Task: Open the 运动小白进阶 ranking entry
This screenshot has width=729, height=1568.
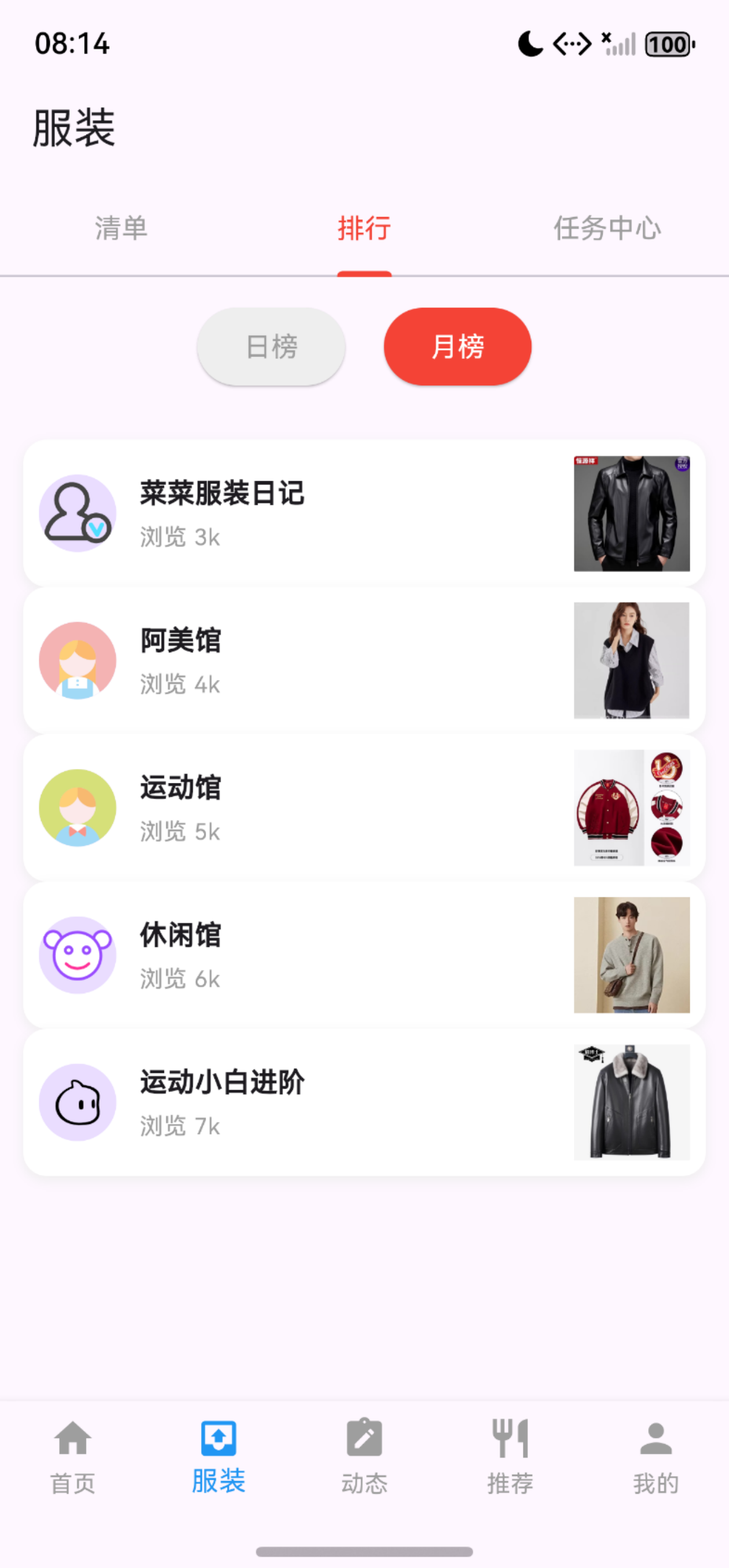Action: coord(364,1102)
